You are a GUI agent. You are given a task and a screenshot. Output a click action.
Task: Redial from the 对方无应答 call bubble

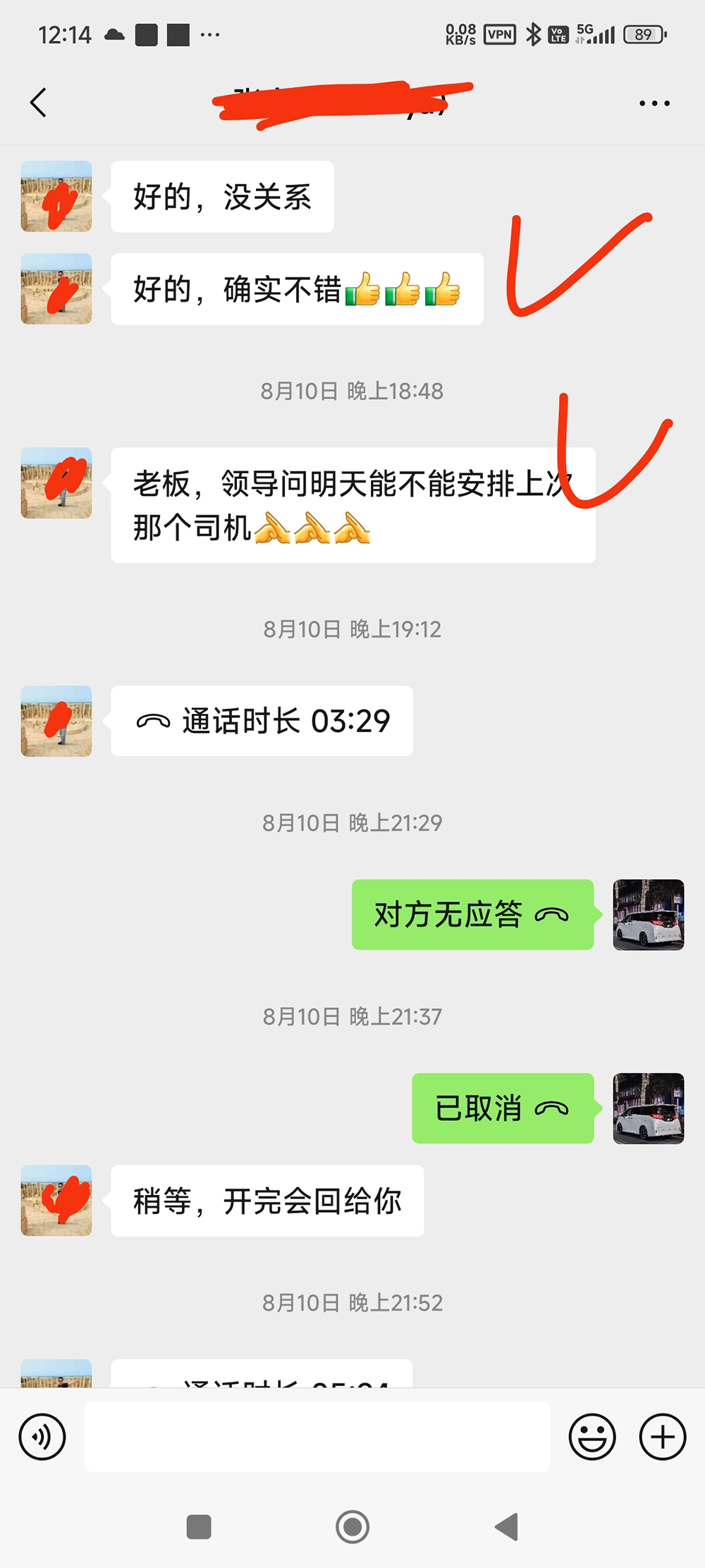click(472, 915)
